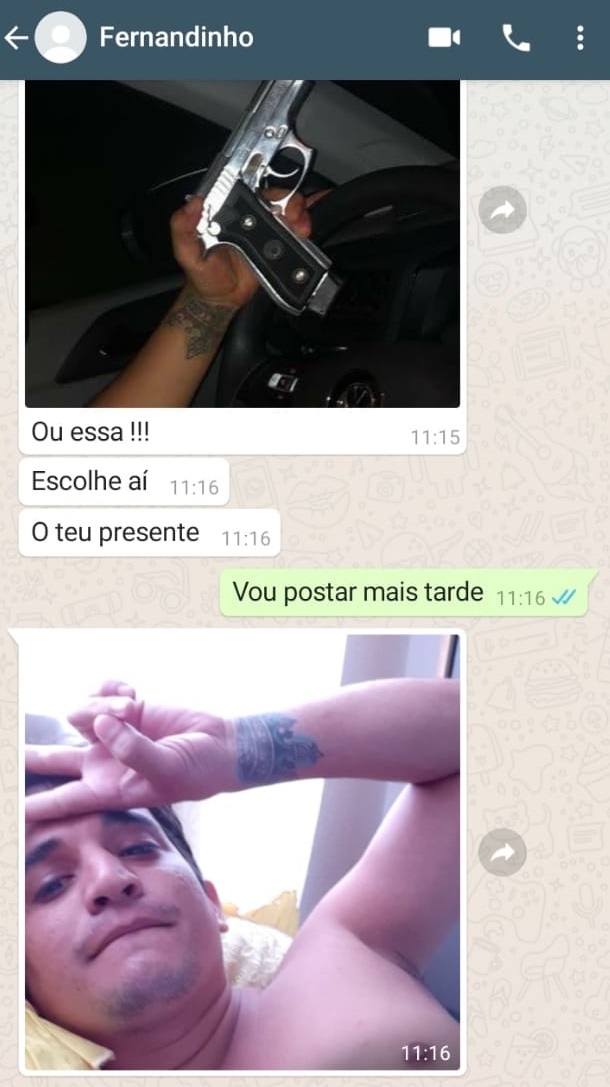Go back to the chat list

[17, 38]
